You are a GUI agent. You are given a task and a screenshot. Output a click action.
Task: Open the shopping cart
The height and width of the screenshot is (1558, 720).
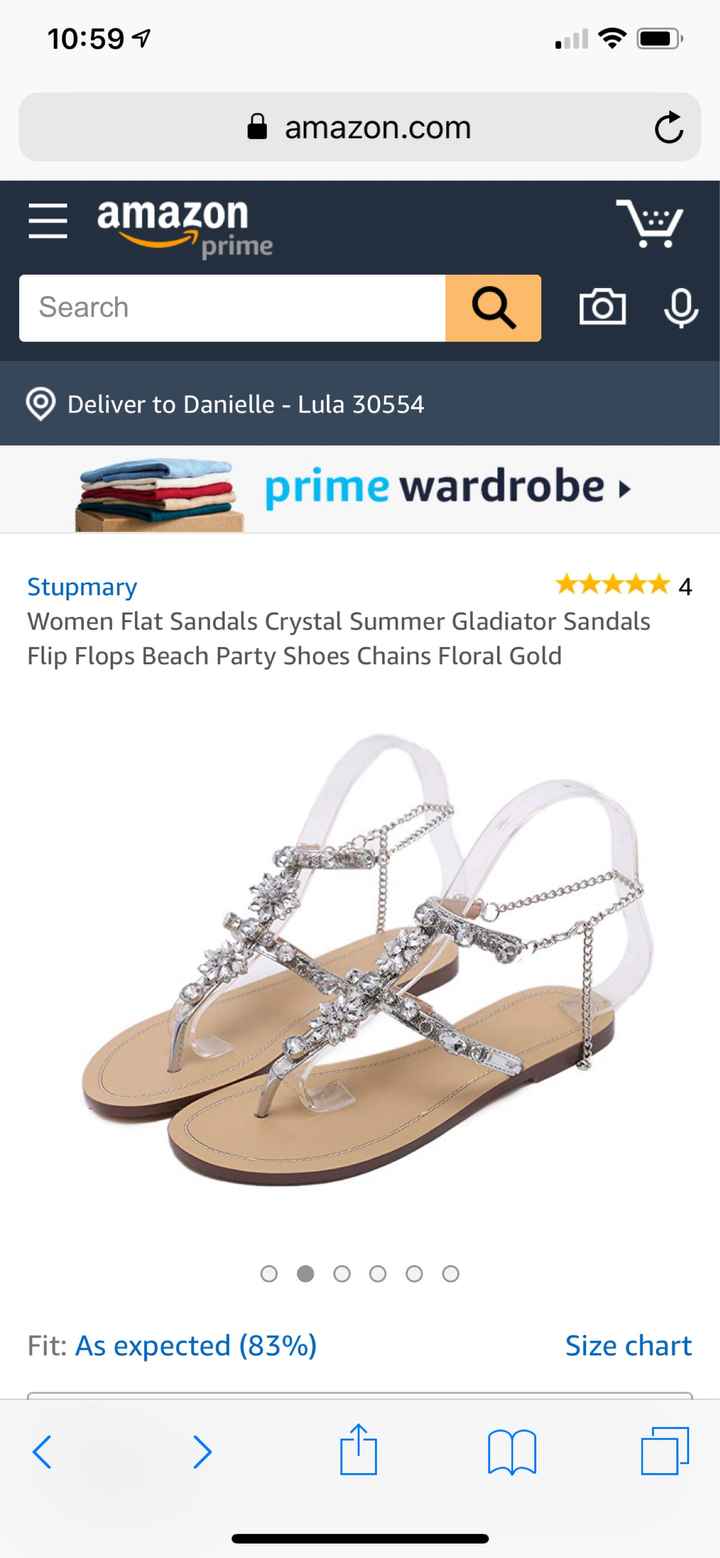tap(652, 222)
